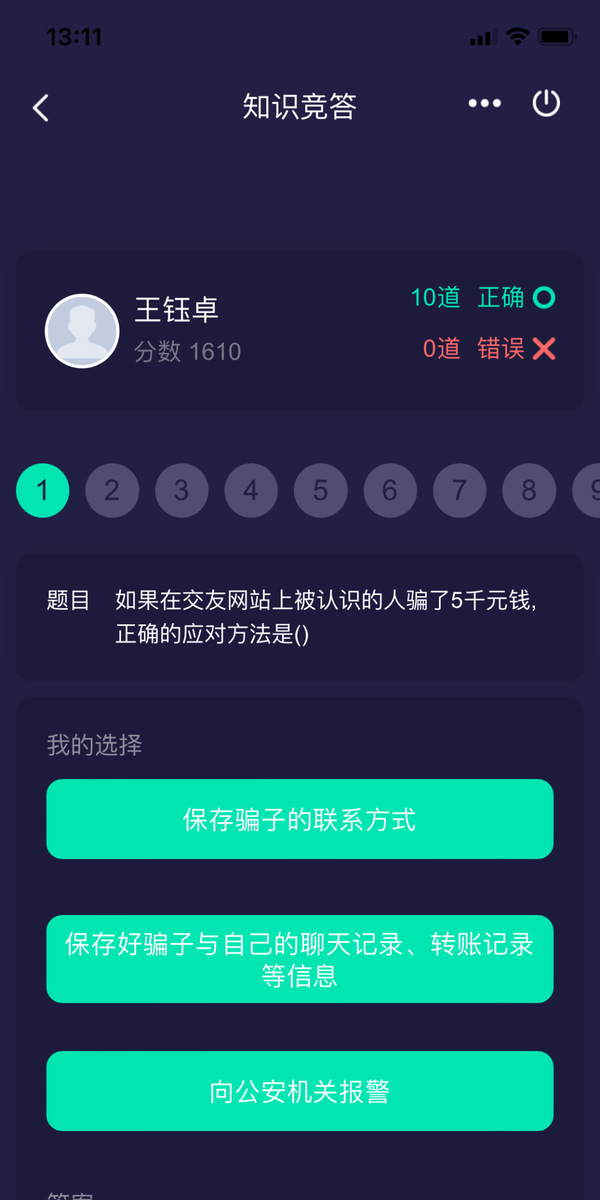Tap the power icon to exit mini program
The width and height of the screenshot is (600, 1200).
(x=546, y=103)
